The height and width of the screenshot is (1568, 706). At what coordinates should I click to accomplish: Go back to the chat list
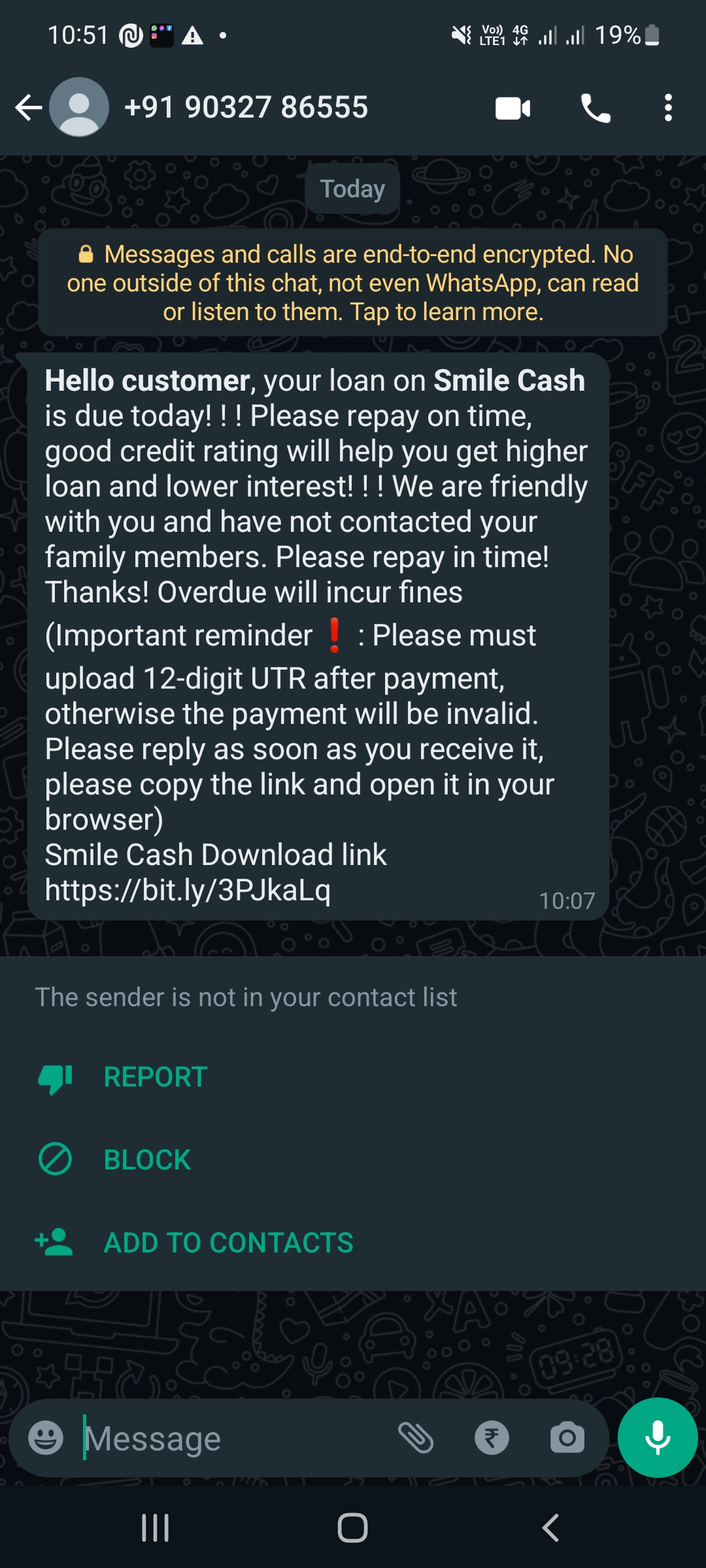click(x=29, y=108)
